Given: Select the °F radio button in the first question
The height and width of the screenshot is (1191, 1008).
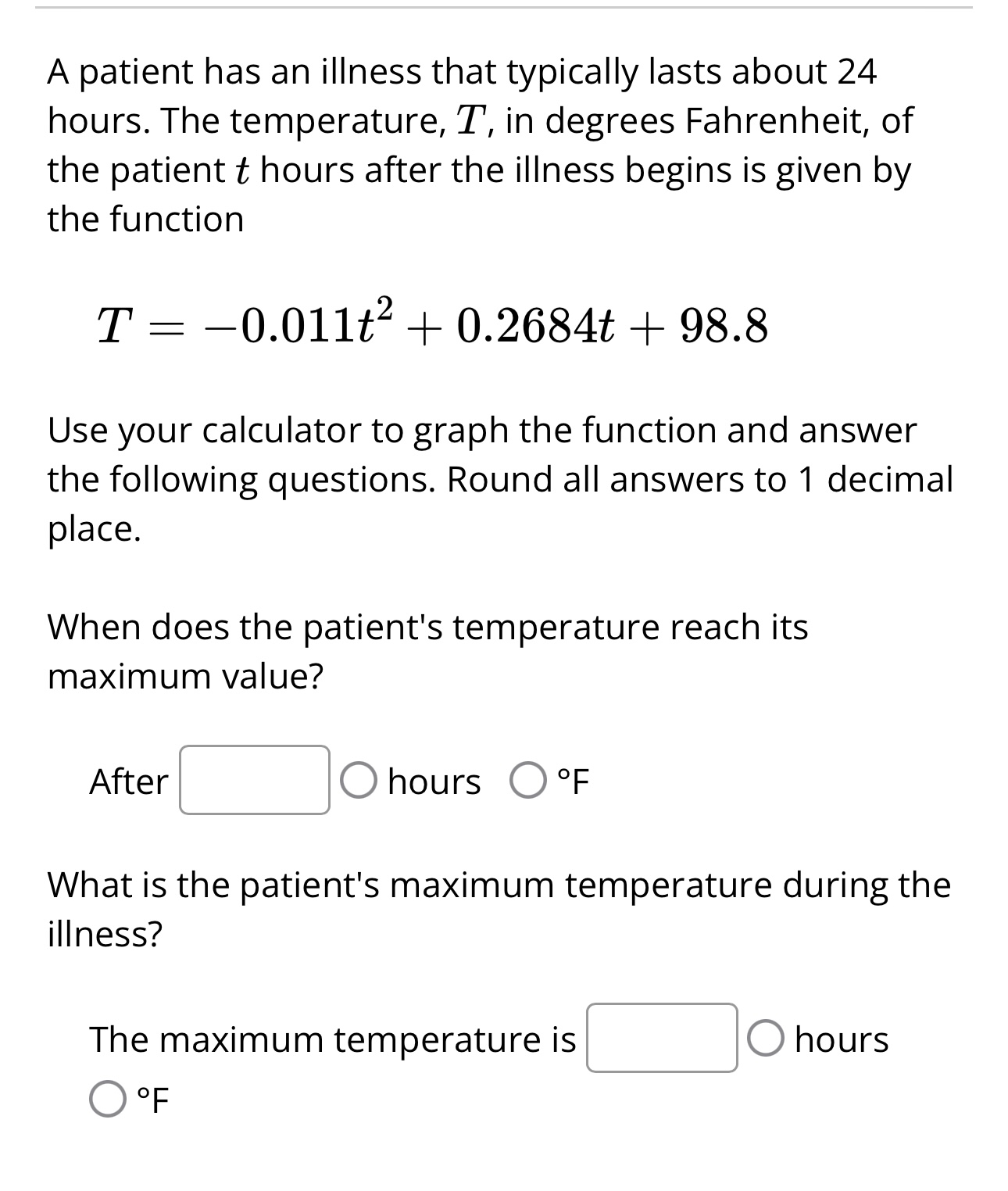Looking at the screenshot, I should coord(528,779).
